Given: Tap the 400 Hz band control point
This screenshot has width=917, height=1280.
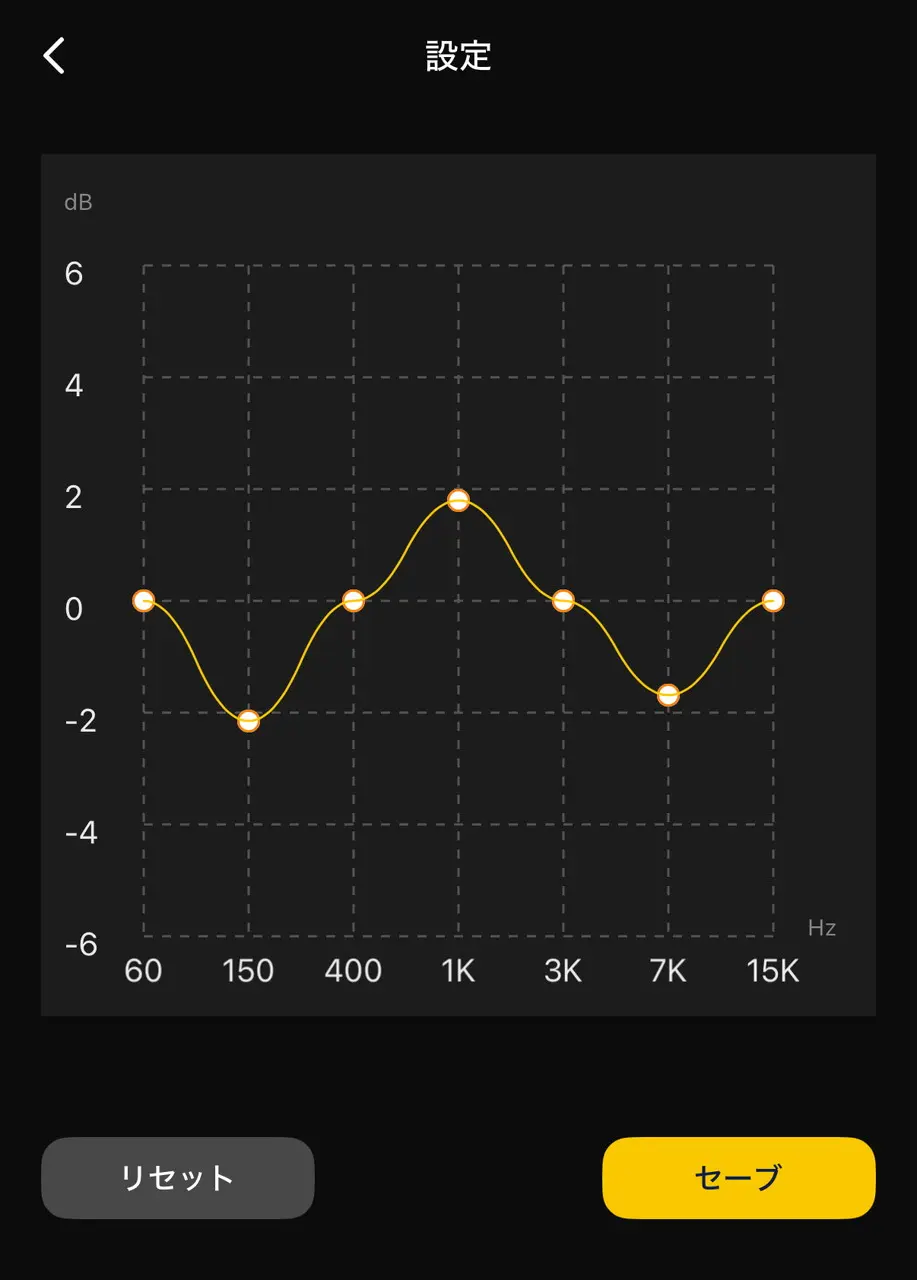Looking at the screenshot, I should tap(353, 600).
